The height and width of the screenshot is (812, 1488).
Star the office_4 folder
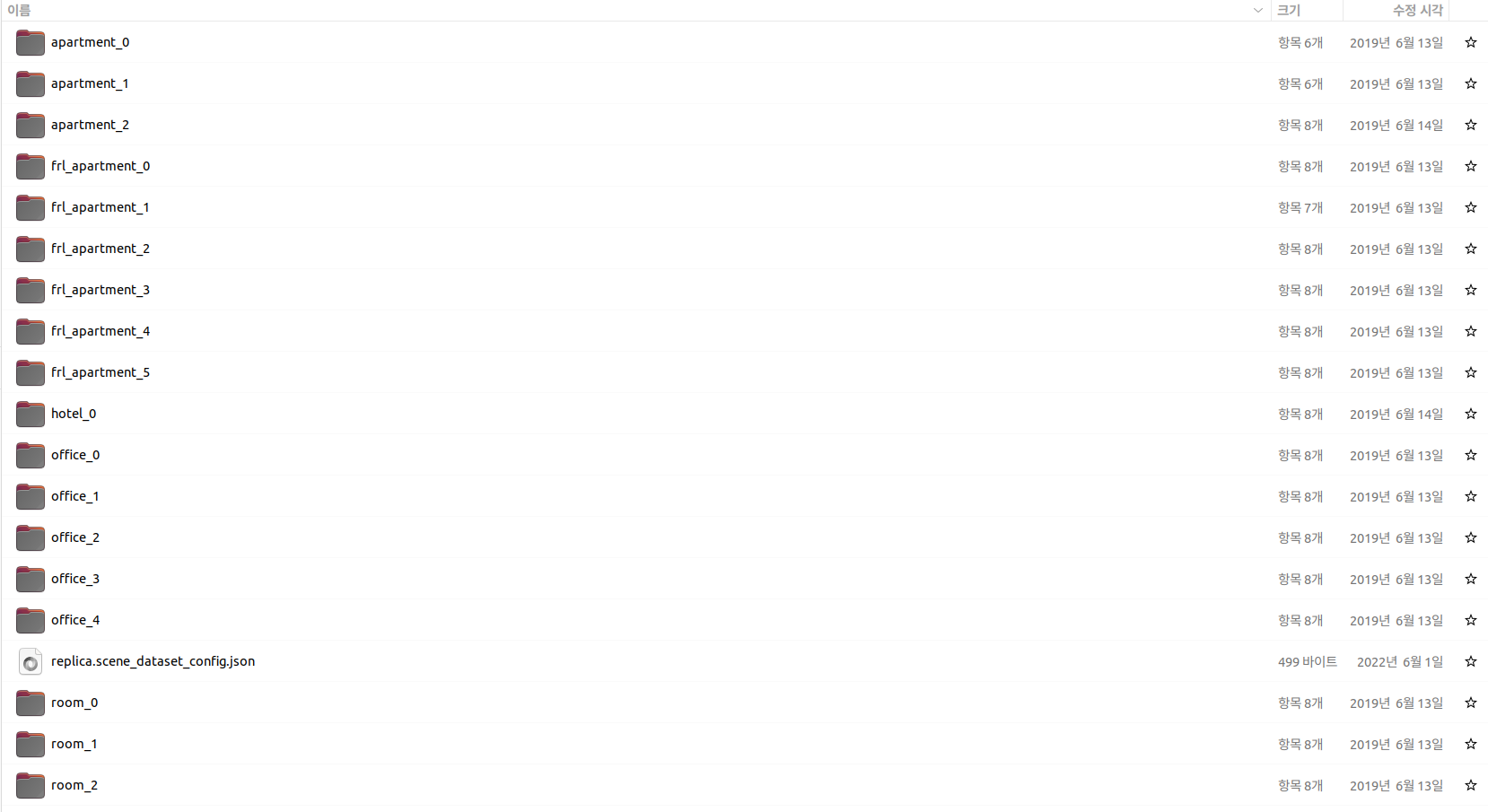[x=1471, y=620]
